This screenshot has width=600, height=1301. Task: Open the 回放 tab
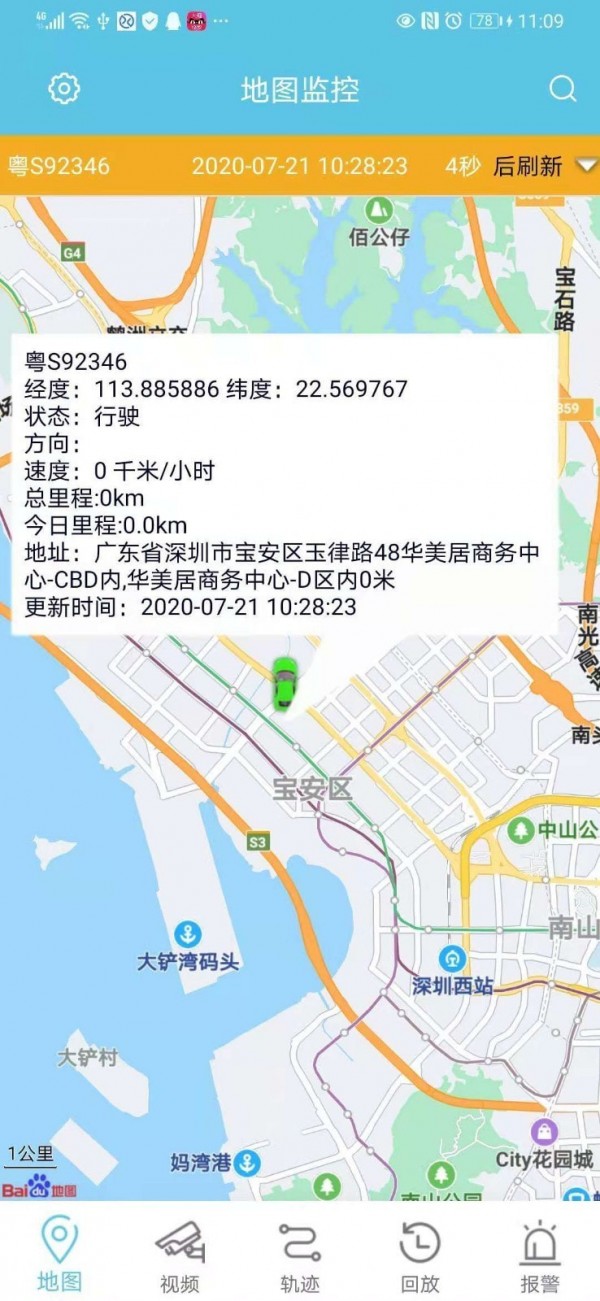(x=420, y=1256)
